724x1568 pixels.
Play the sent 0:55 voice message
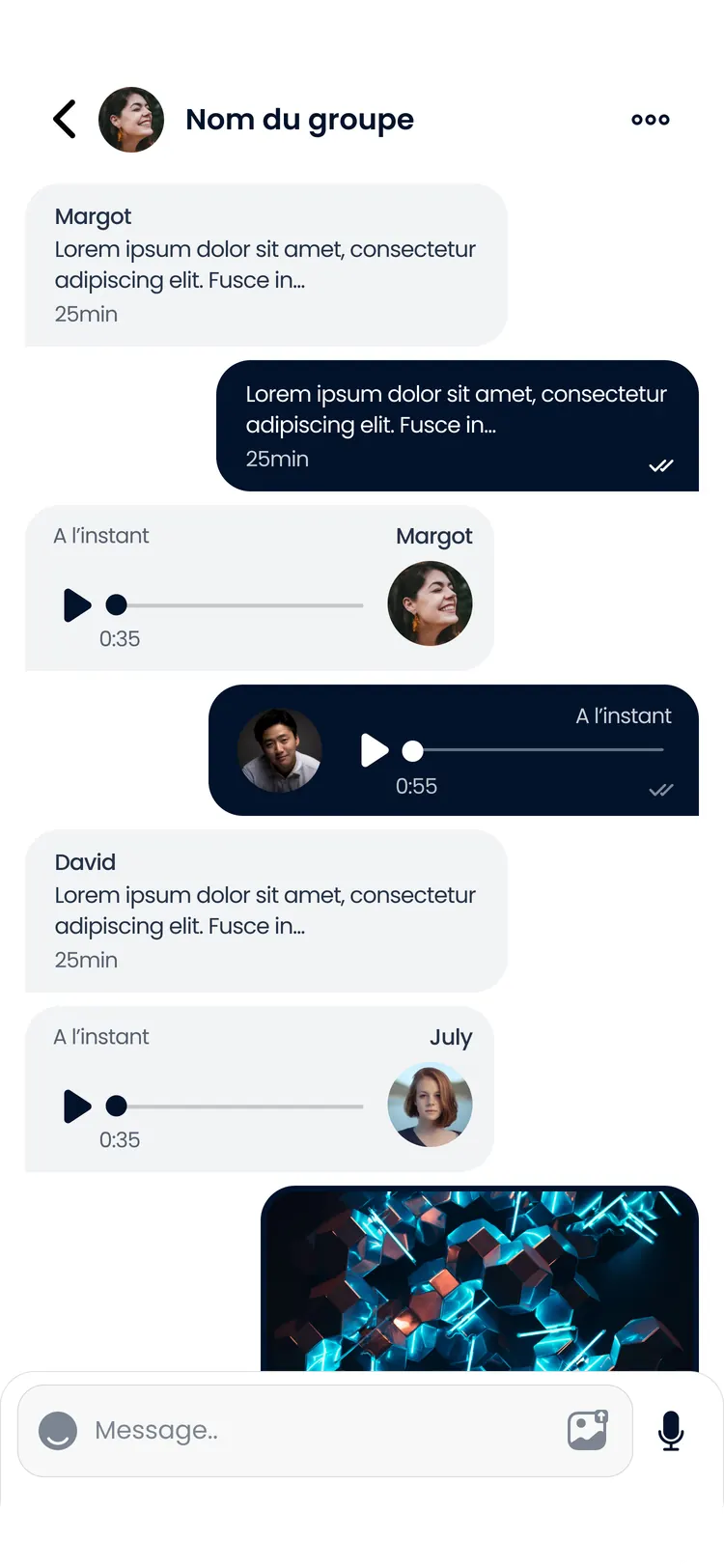coord(375,750)
